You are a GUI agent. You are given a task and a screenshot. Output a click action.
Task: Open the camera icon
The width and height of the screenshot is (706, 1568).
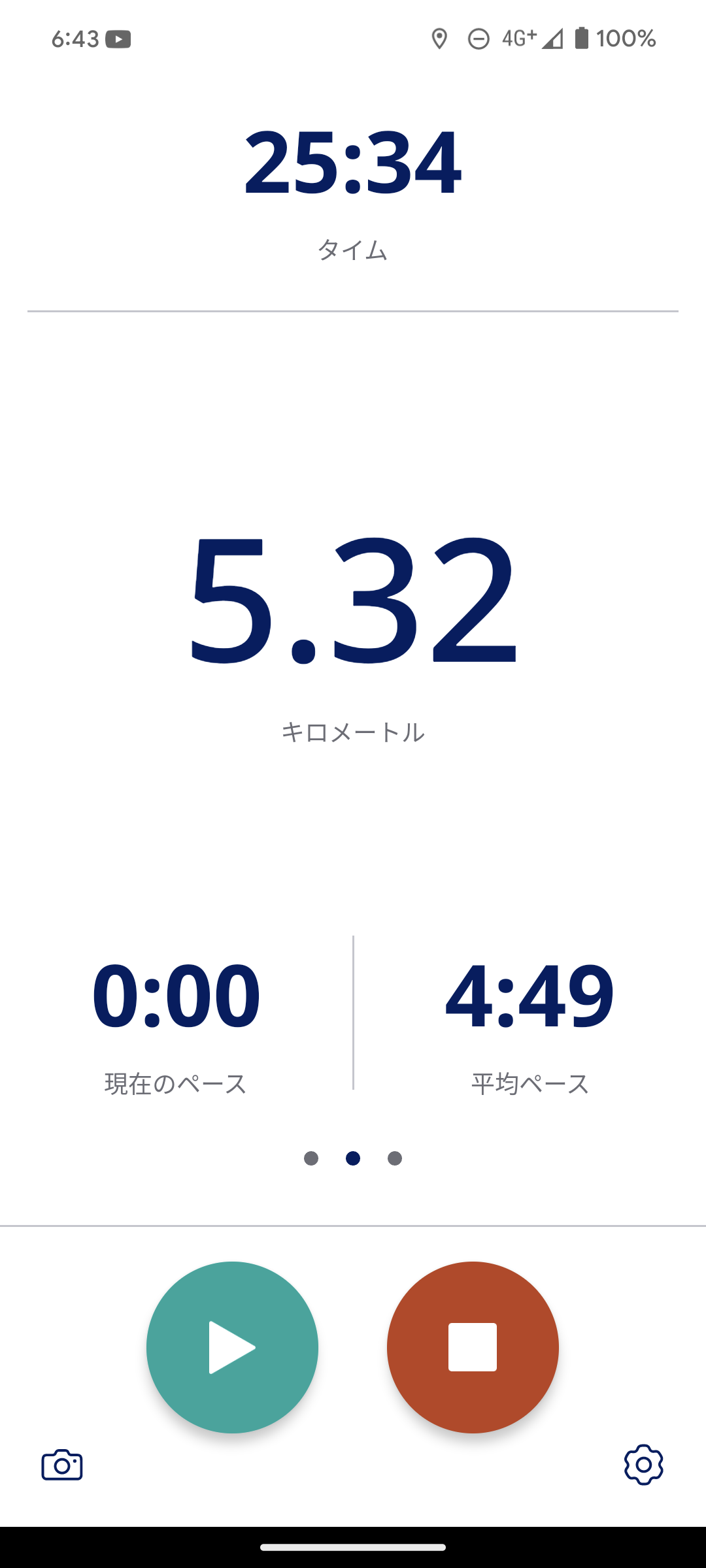pyautogui.click(x=62, y=1465)
